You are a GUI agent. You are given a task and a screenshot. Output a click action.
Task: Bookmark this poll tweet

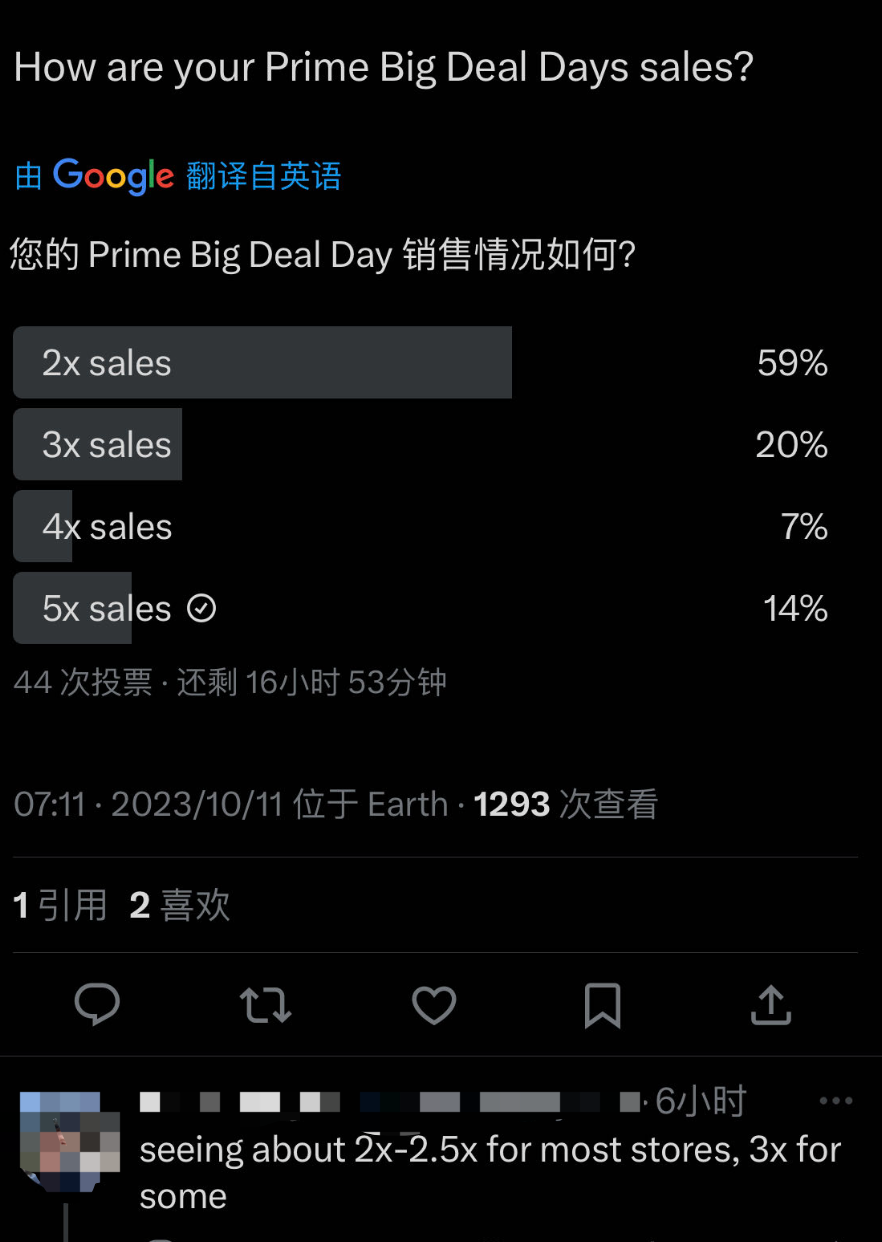coord(602,1005)
